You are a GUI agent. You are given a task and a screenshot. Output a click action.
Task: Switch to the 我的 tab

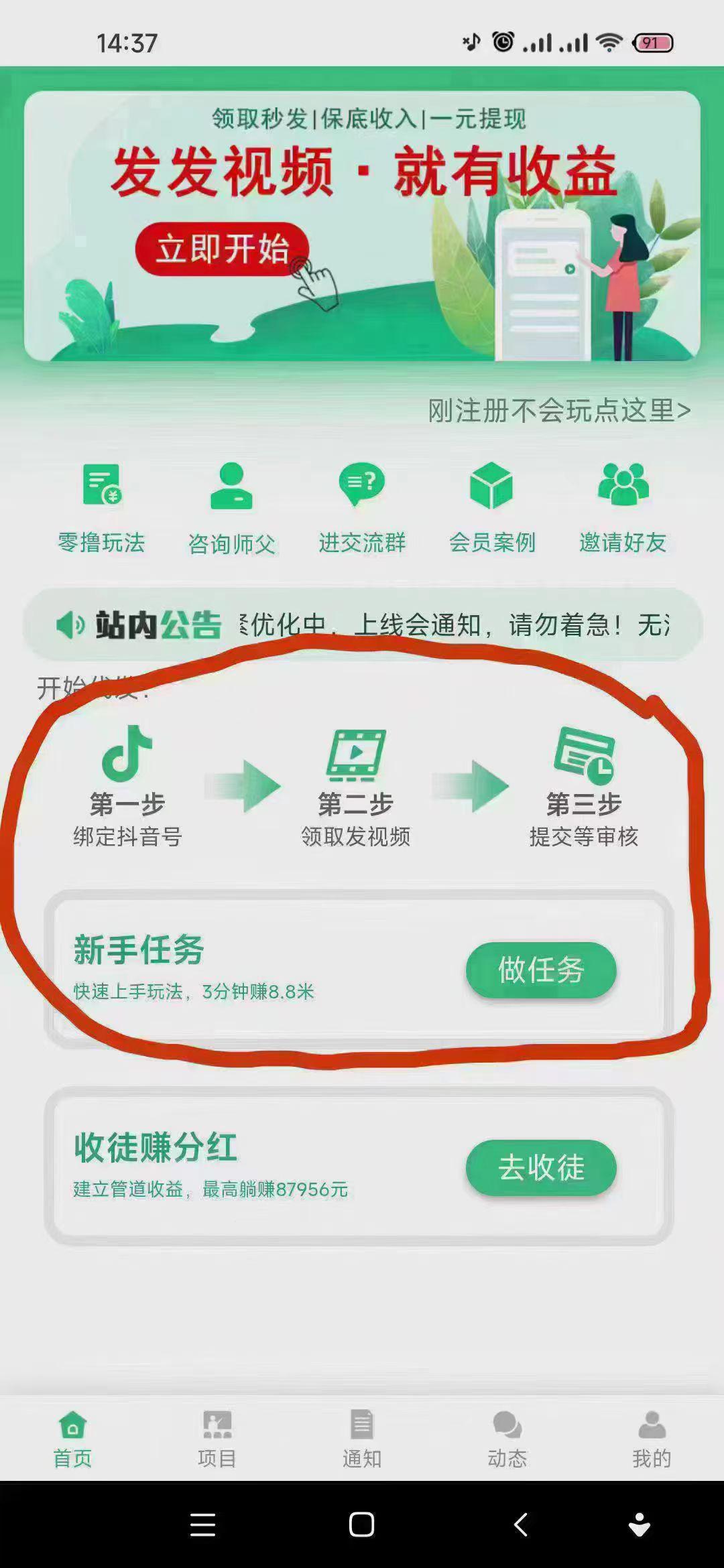pos(652,1438)
